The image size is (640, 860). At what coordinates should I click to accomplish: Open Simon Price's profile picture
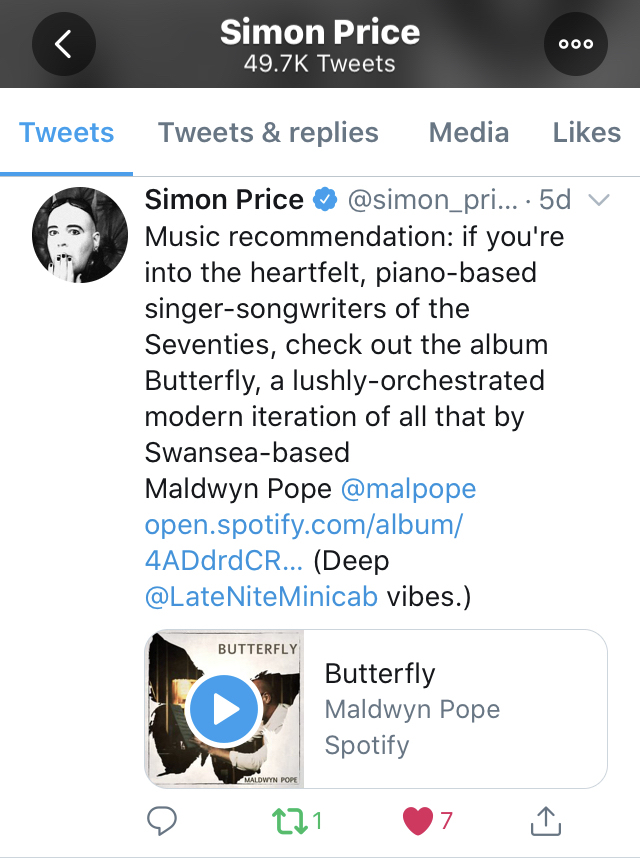[80, 235]
